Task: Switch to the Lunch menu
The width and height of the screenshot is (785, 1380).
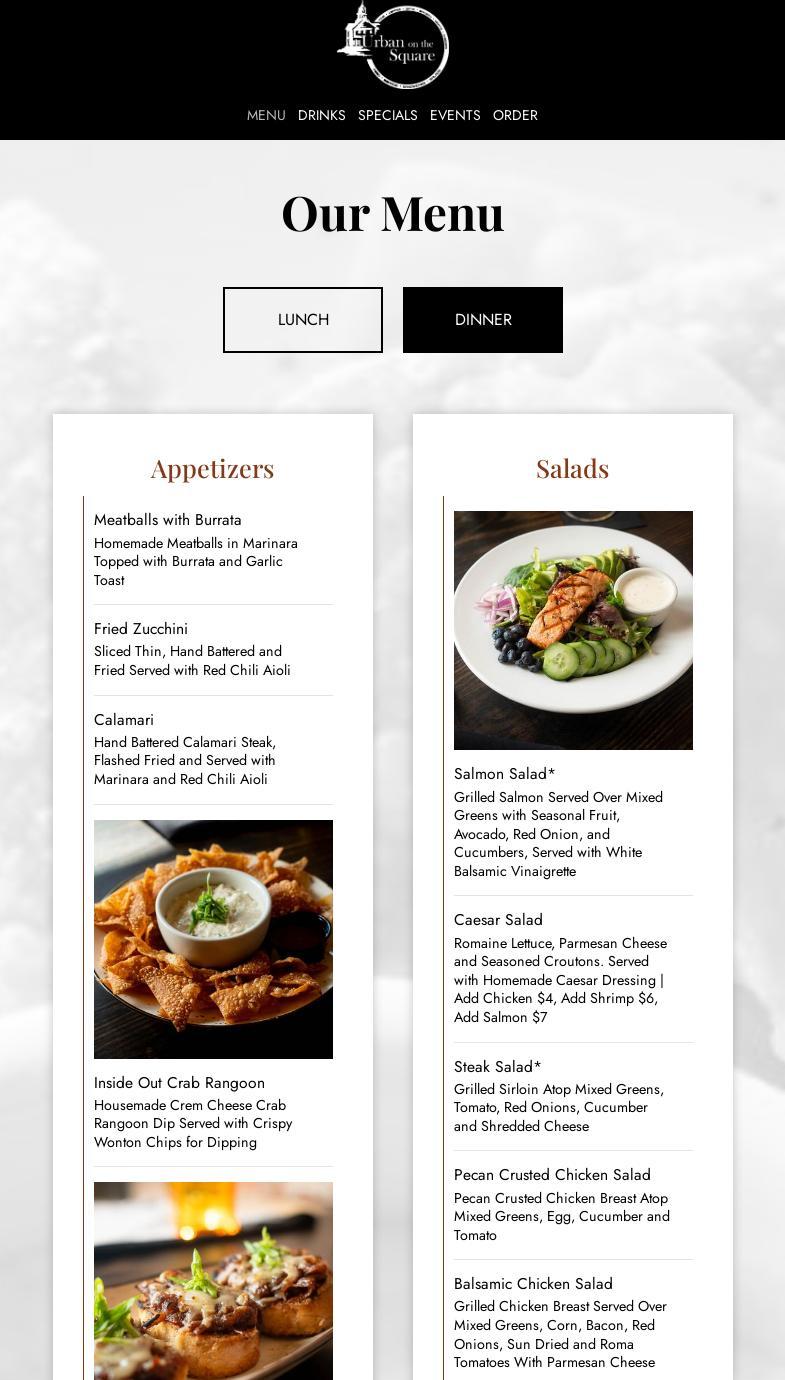Action: coord(303,320)
